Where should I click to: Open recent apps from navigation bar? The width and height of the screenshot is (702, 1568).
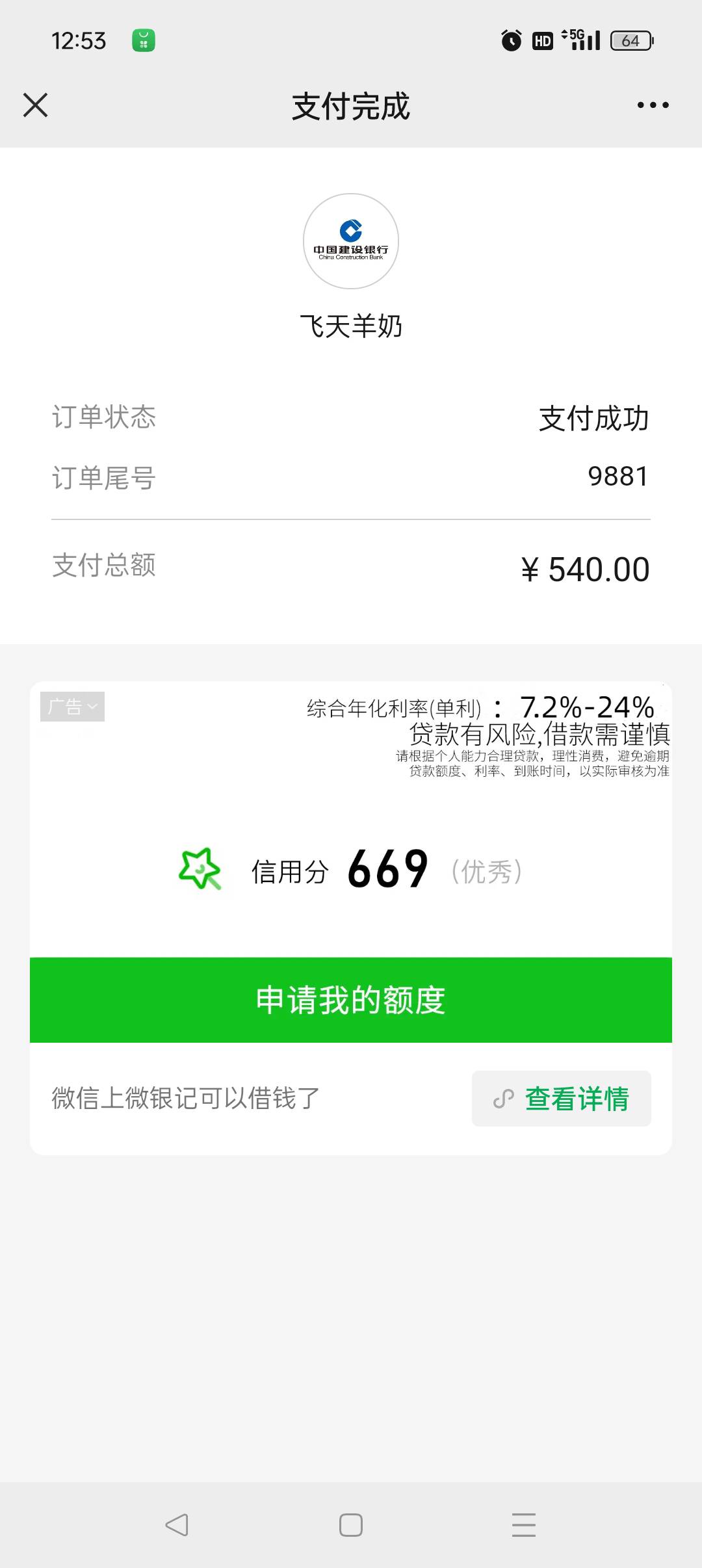tap(523, 1525)
